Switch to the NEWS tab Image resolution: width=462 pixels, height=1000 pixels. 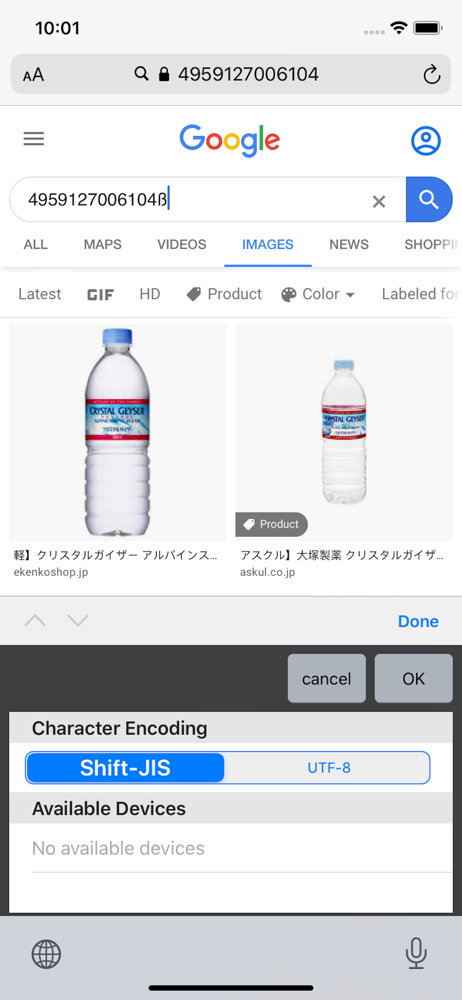[x=349, y=244]
